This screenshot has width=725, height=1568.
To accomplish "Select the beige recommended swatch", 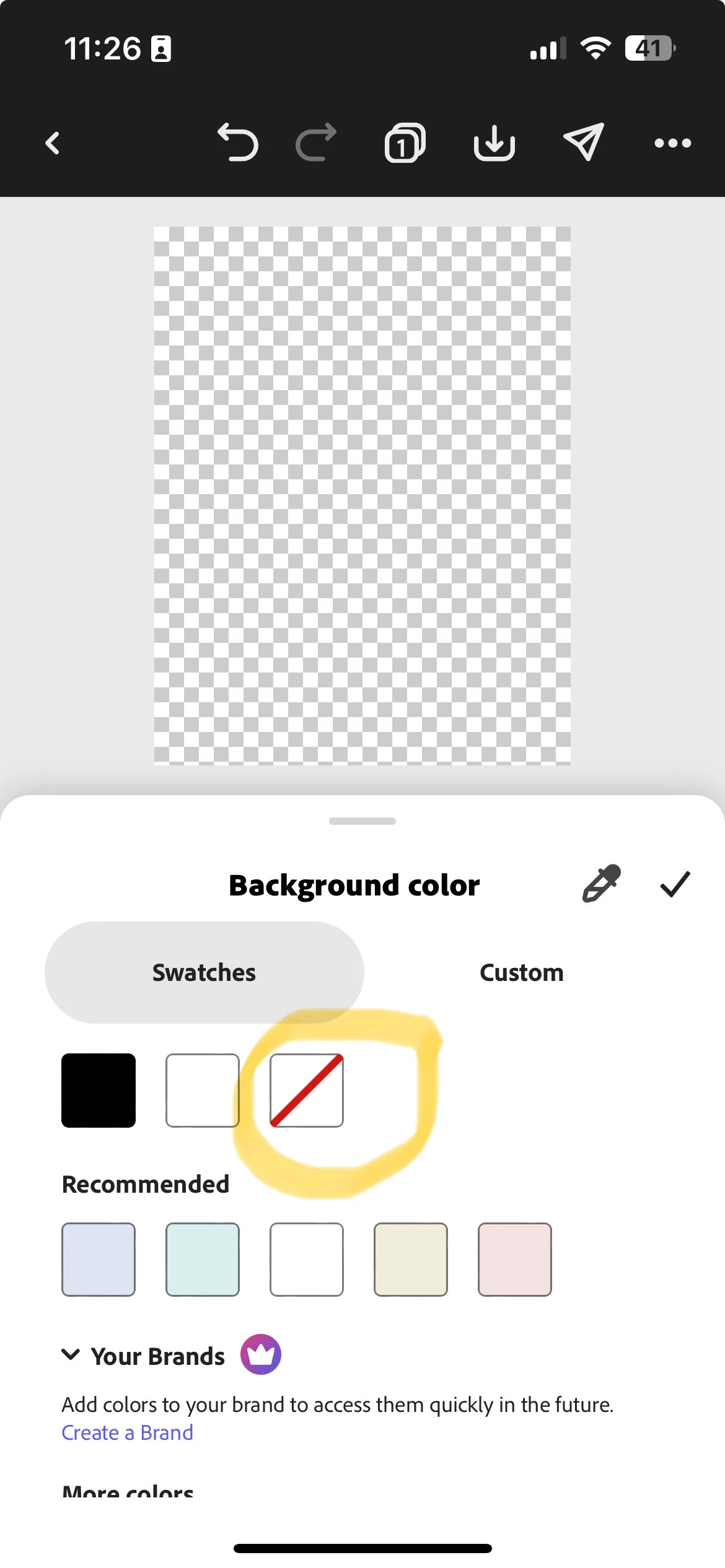I will pyautogui.click(x=411, y=1259).
